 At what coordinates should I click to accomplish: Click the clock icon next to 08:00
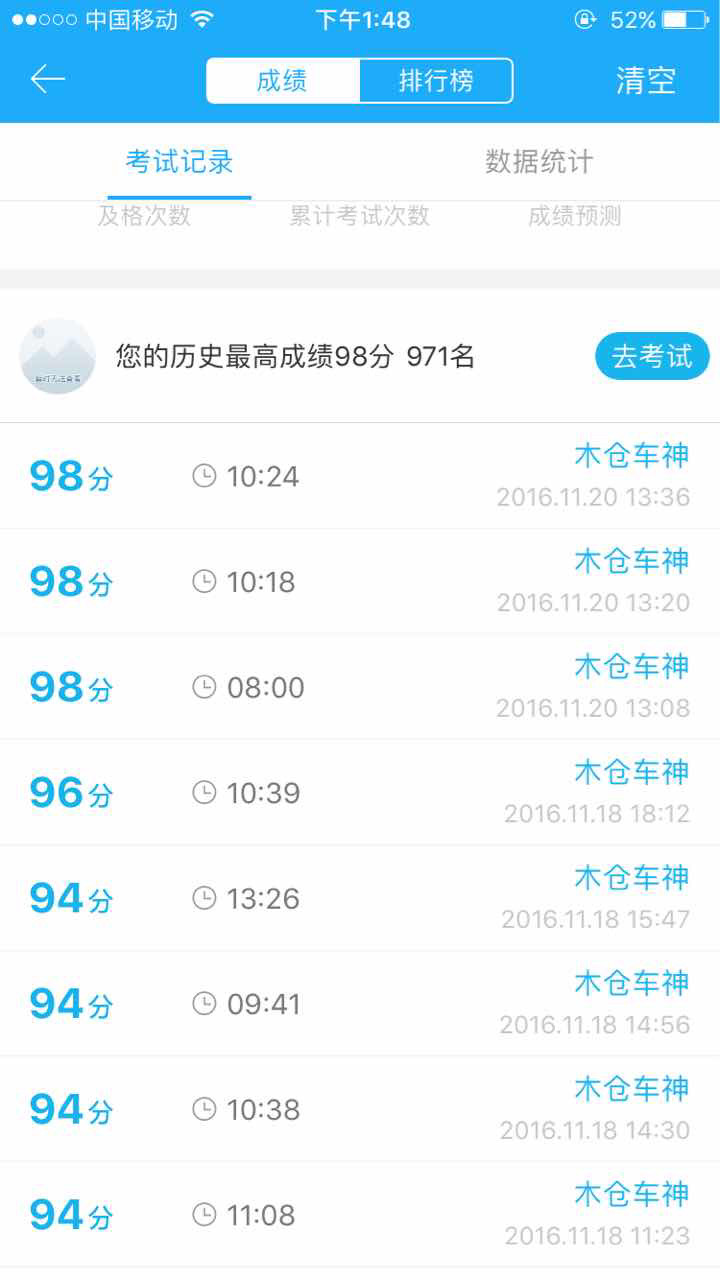pos(206,687)
